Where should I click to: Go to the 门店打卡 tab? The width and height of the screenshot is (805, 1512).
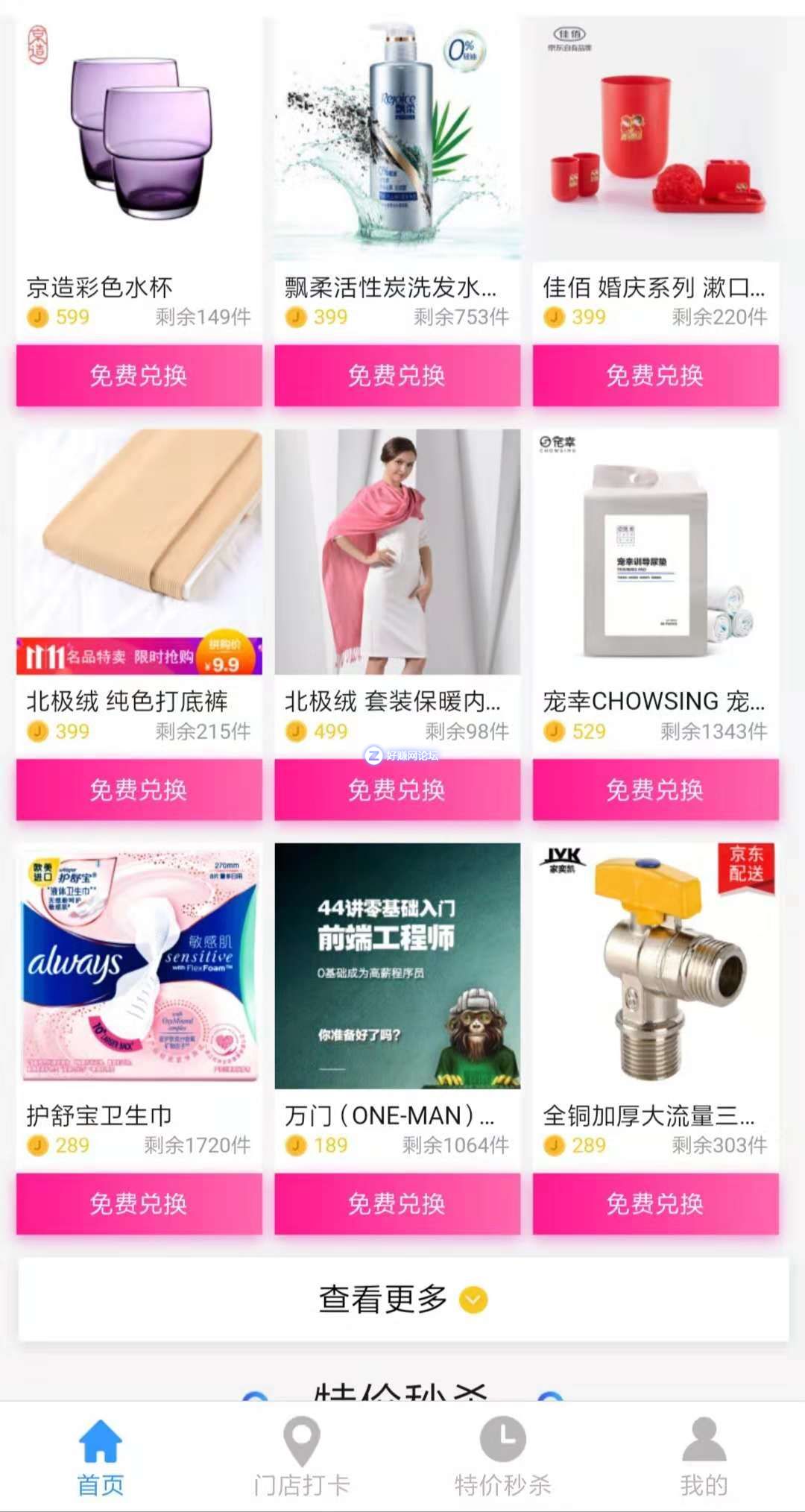(x=301, y=1457)
